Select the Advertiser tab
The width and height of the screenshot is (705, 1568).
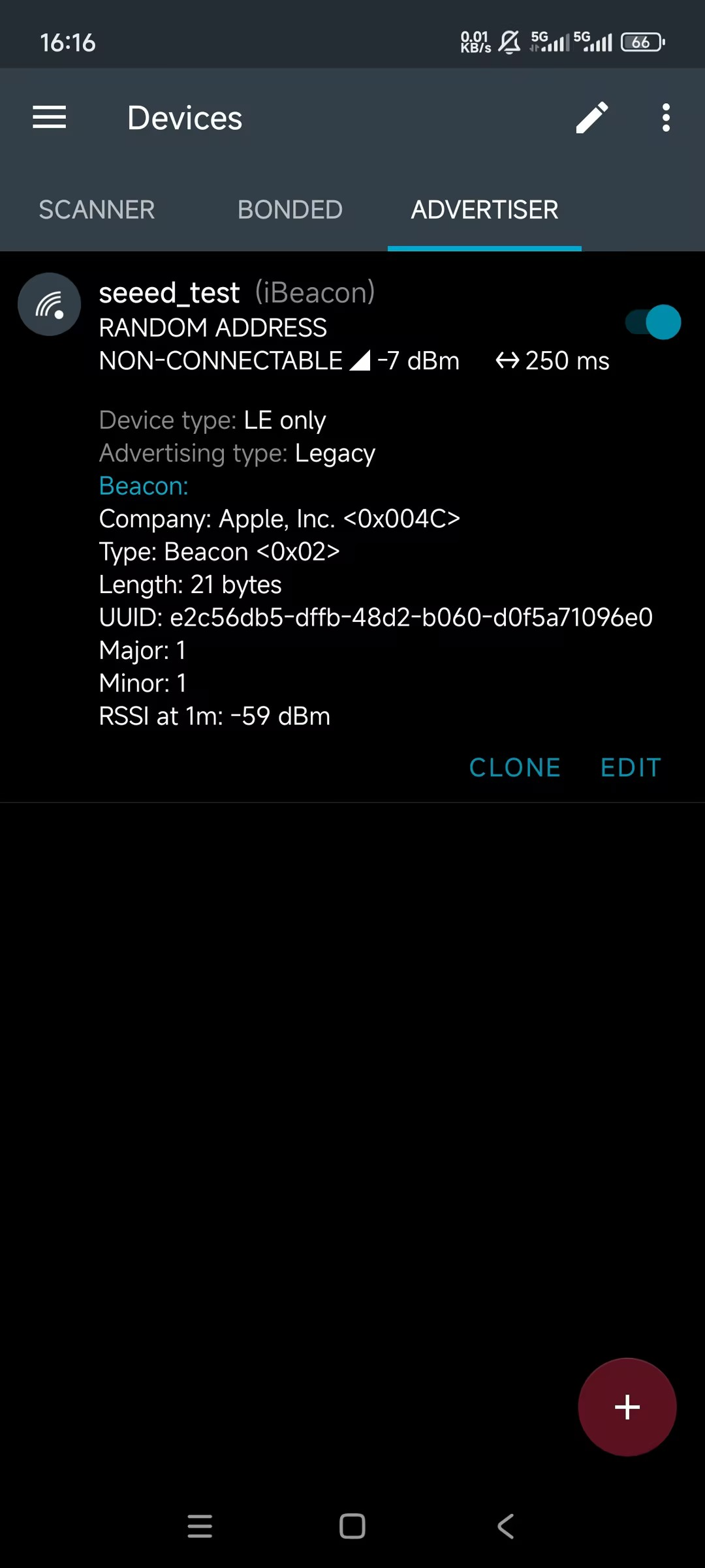(x=484, y=209)
